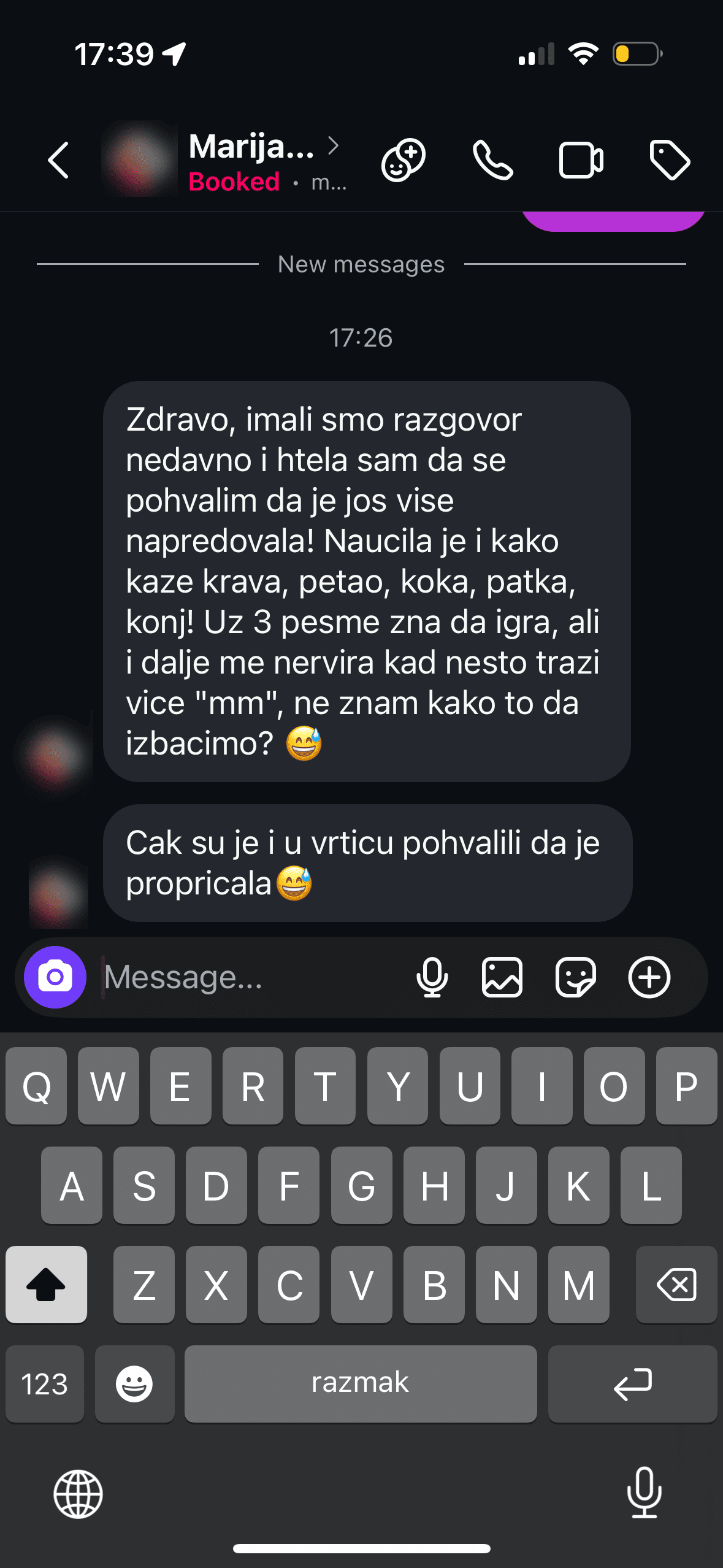Viewport: 723px width, 1568px height.
Task: Start keyboard dictation microphone
Action: click(x=644, y=1493)
